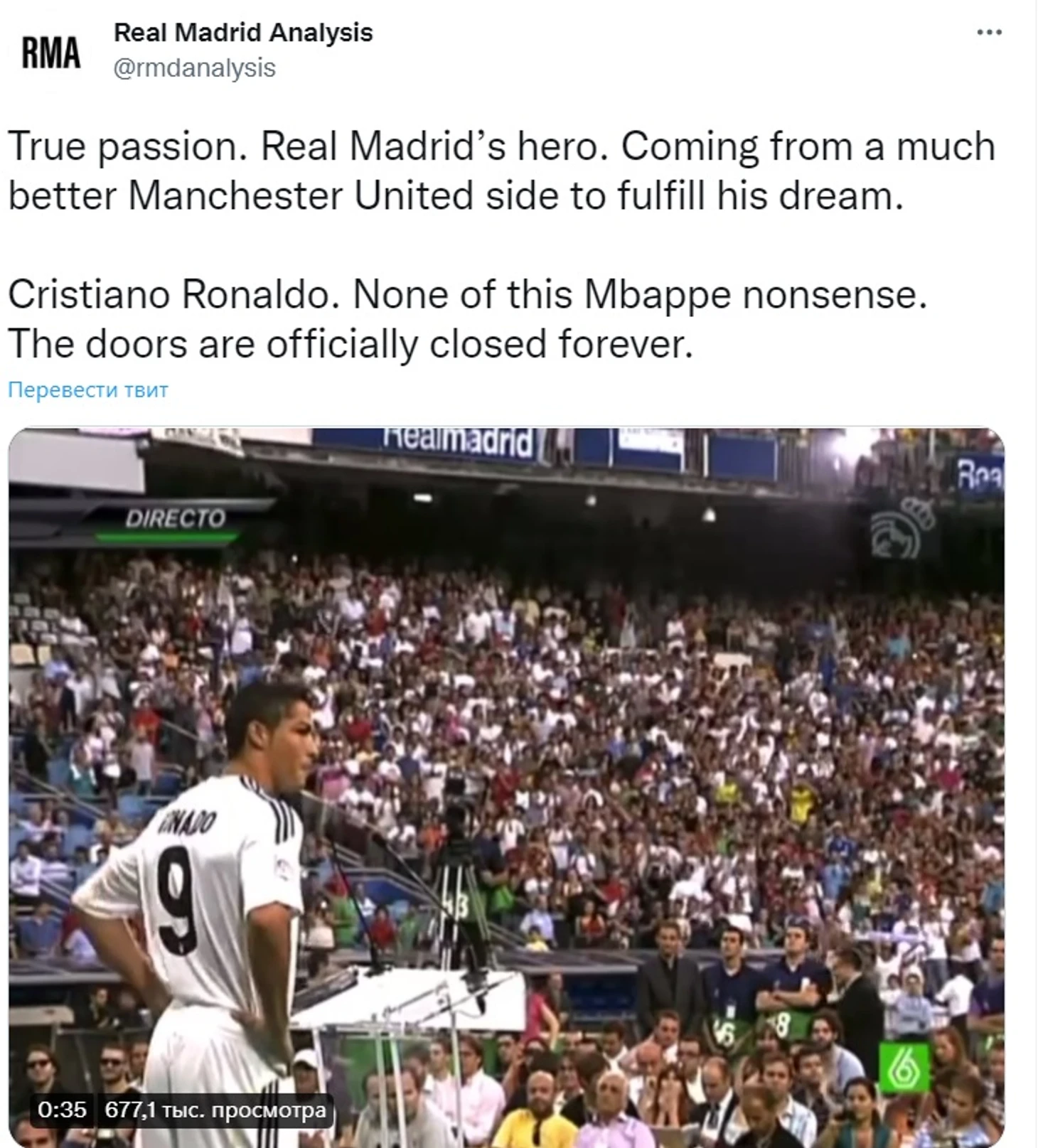
Task: Translate the tweet via Перевести твит
Action: point(87,390)
